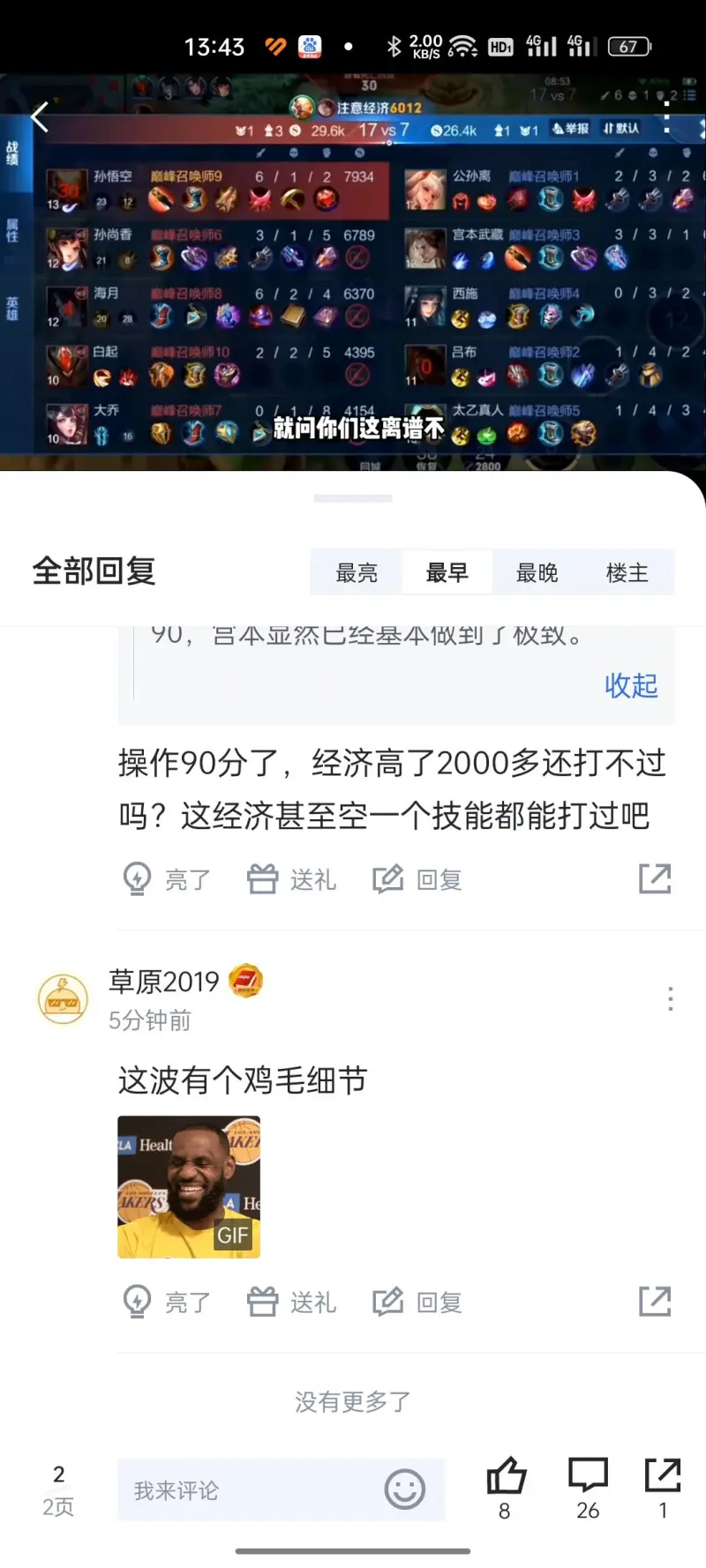The width and height of the screenshot is (706, 1568).
Task: Tap 亮了 under the 操作90分了 comment
Action: (x=166, y=878)
